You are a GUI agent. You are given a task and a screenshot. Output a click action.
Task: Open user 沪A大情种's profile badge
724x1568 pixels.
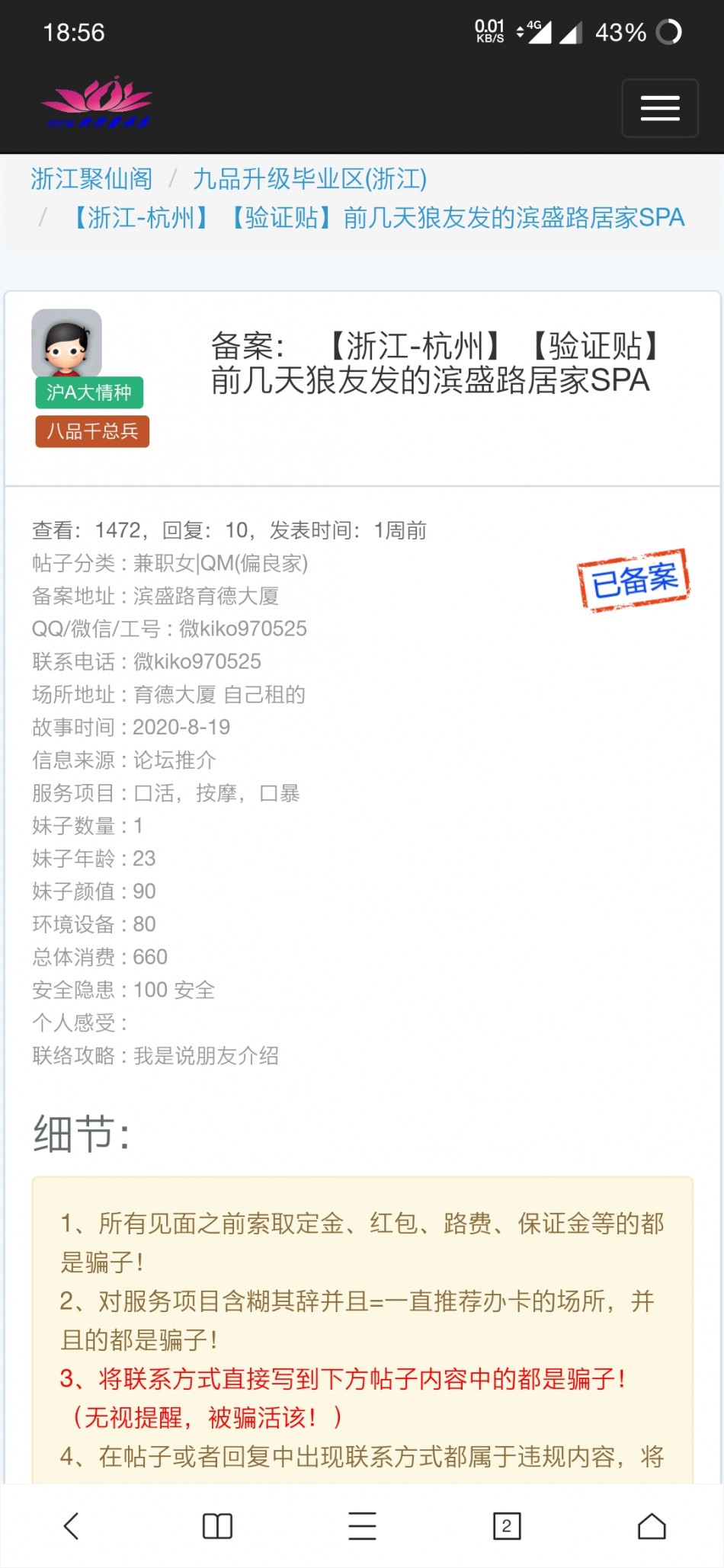point(89,392)
